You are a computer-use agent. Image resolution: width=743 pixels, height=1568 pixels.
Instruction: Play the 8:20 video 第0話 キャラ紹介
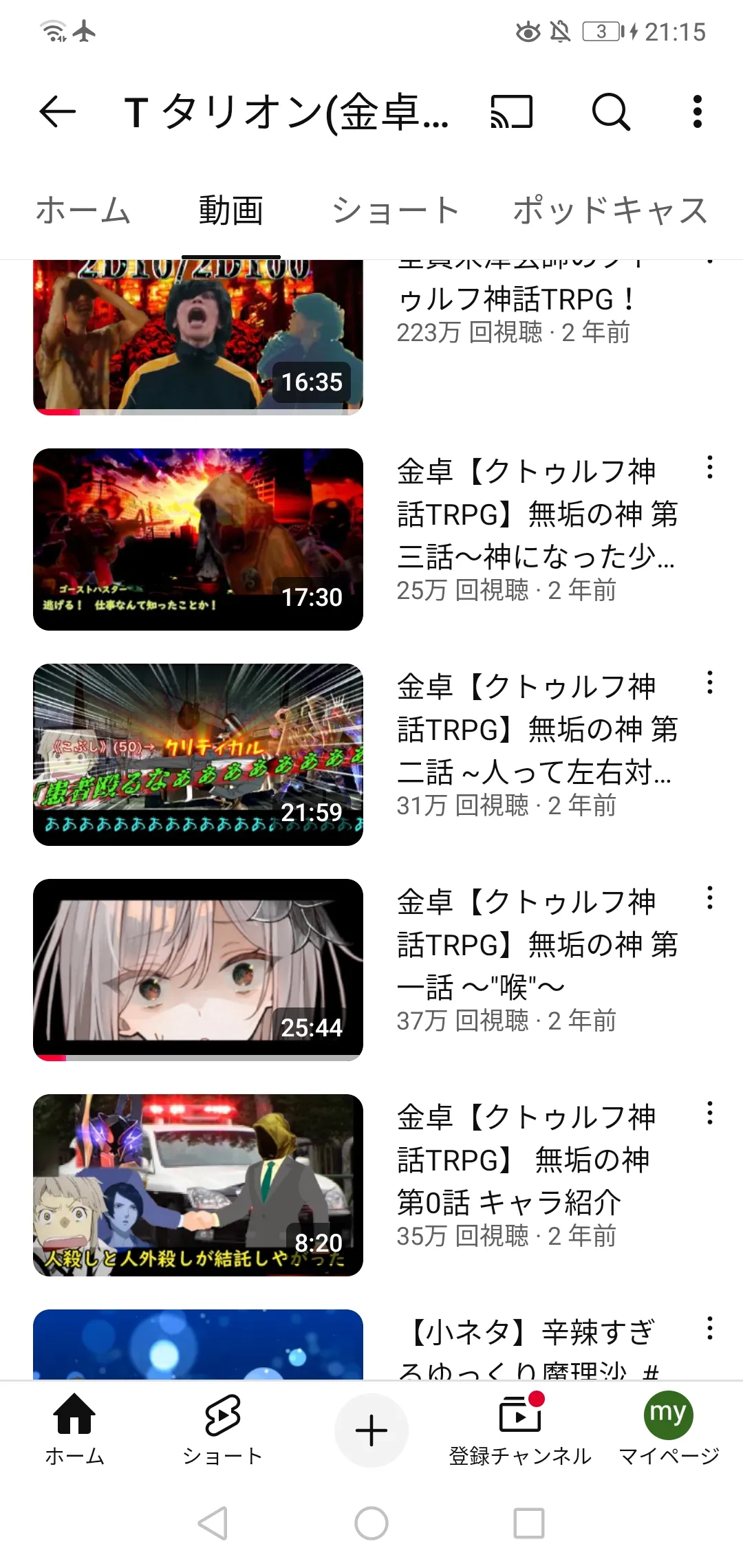tap(198, 1185)
